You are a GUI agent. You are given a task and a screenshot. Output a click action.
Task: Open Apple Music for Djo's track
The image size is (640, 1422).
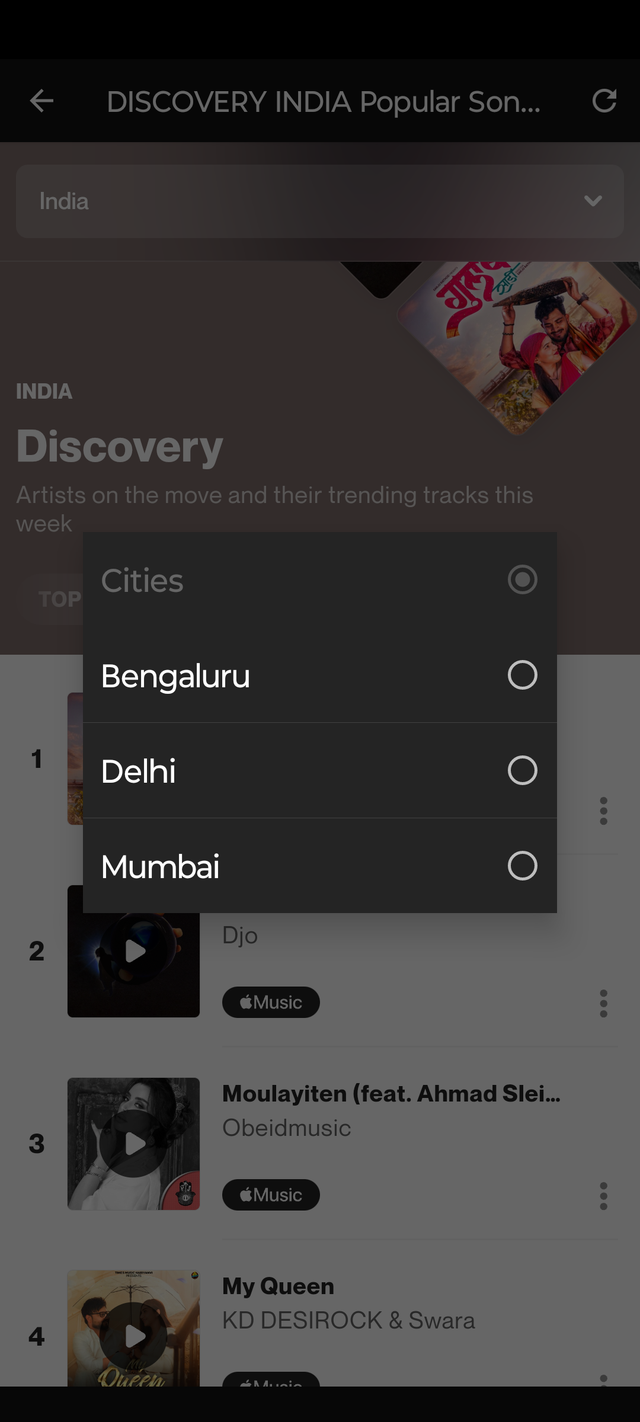coord(271,1002)
